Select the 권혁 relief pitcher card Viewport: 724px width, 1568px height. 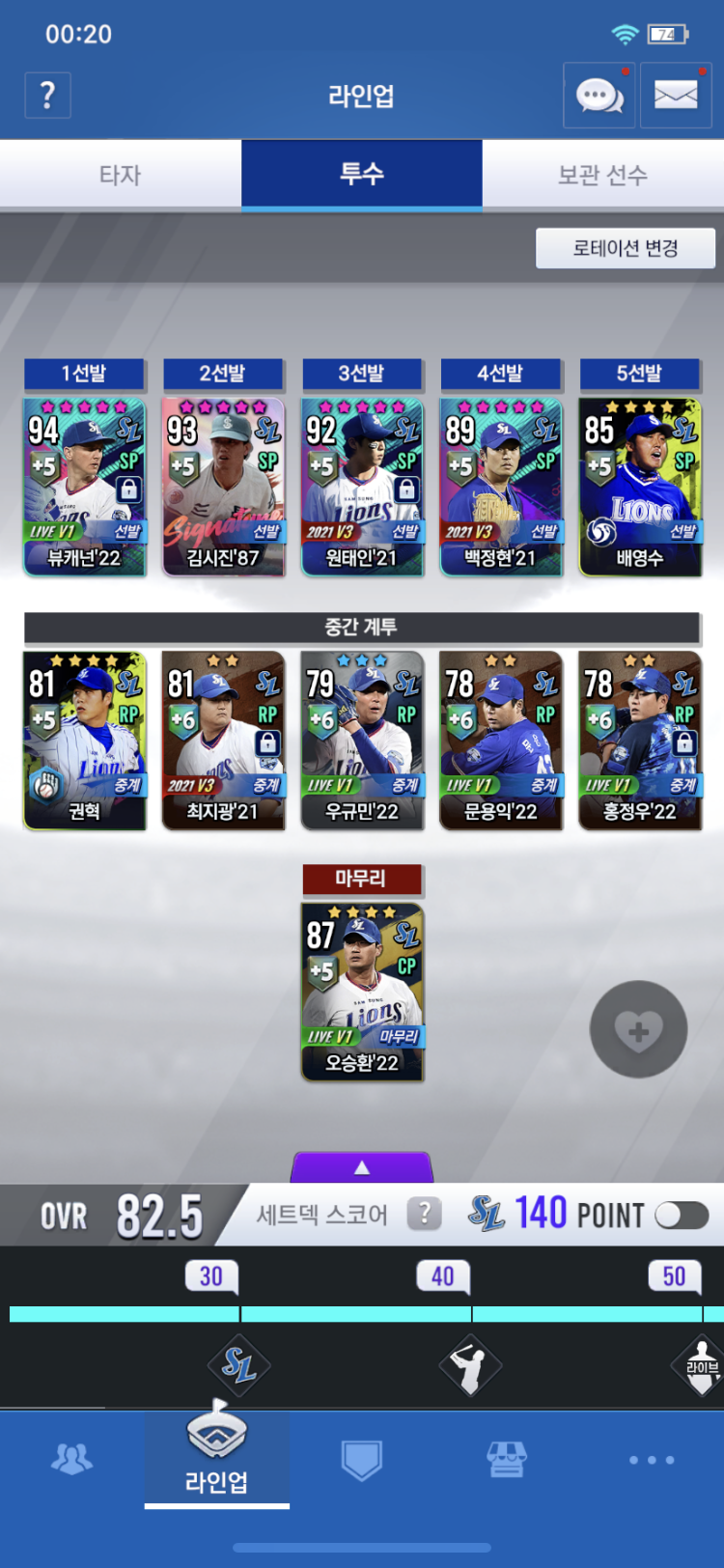click(x=85, y=741)
